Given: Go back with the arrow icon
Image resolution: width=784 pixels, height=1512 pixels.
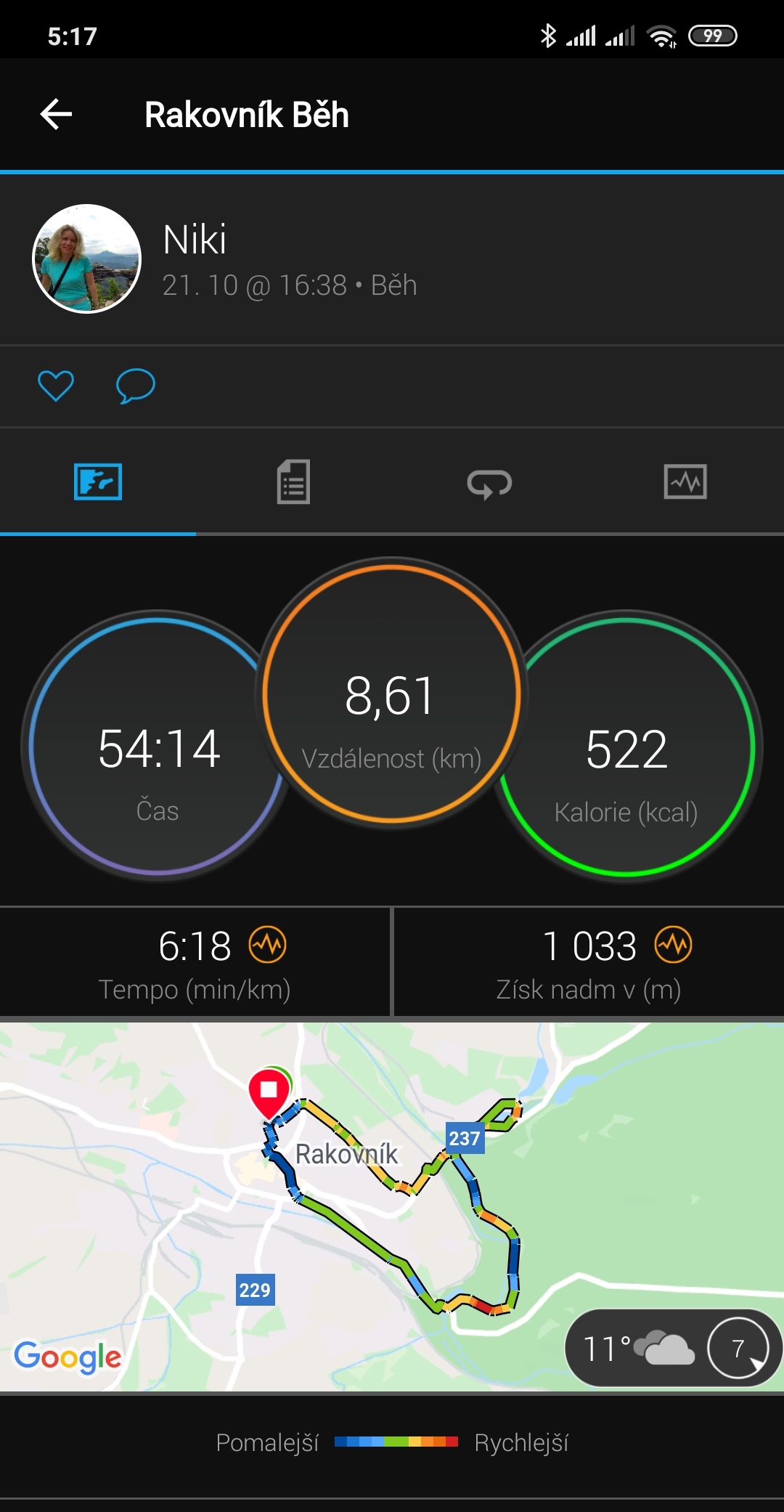Looking at the screenshot, I should 56,115.
